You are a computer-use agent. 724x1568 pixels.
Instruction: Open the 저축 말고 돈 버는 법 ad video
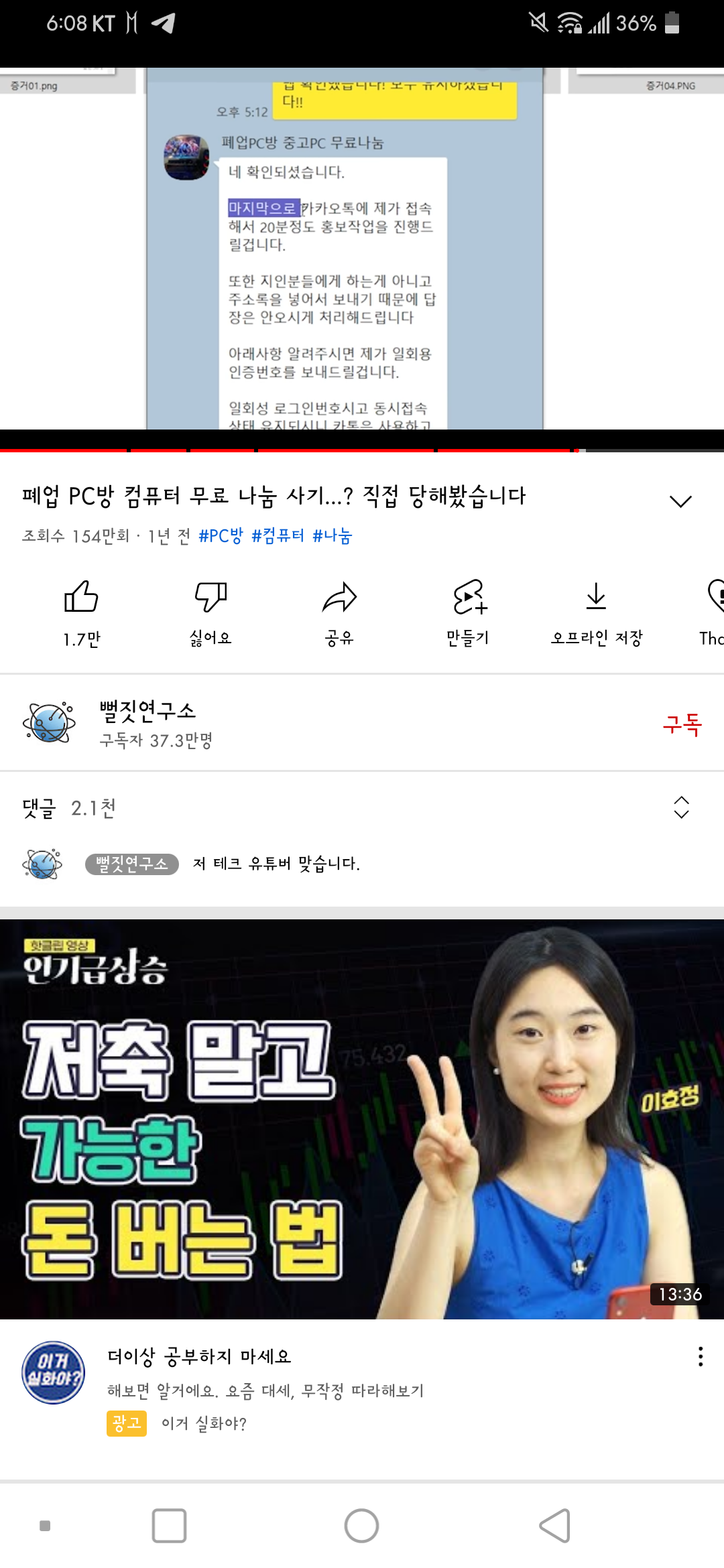click(x=362, y=1119)
